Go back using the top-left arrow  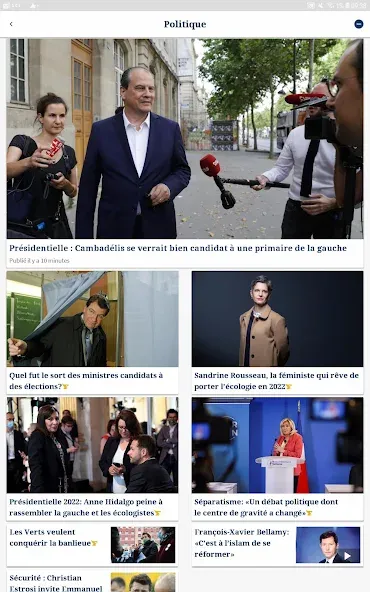(x=11, y=24)
